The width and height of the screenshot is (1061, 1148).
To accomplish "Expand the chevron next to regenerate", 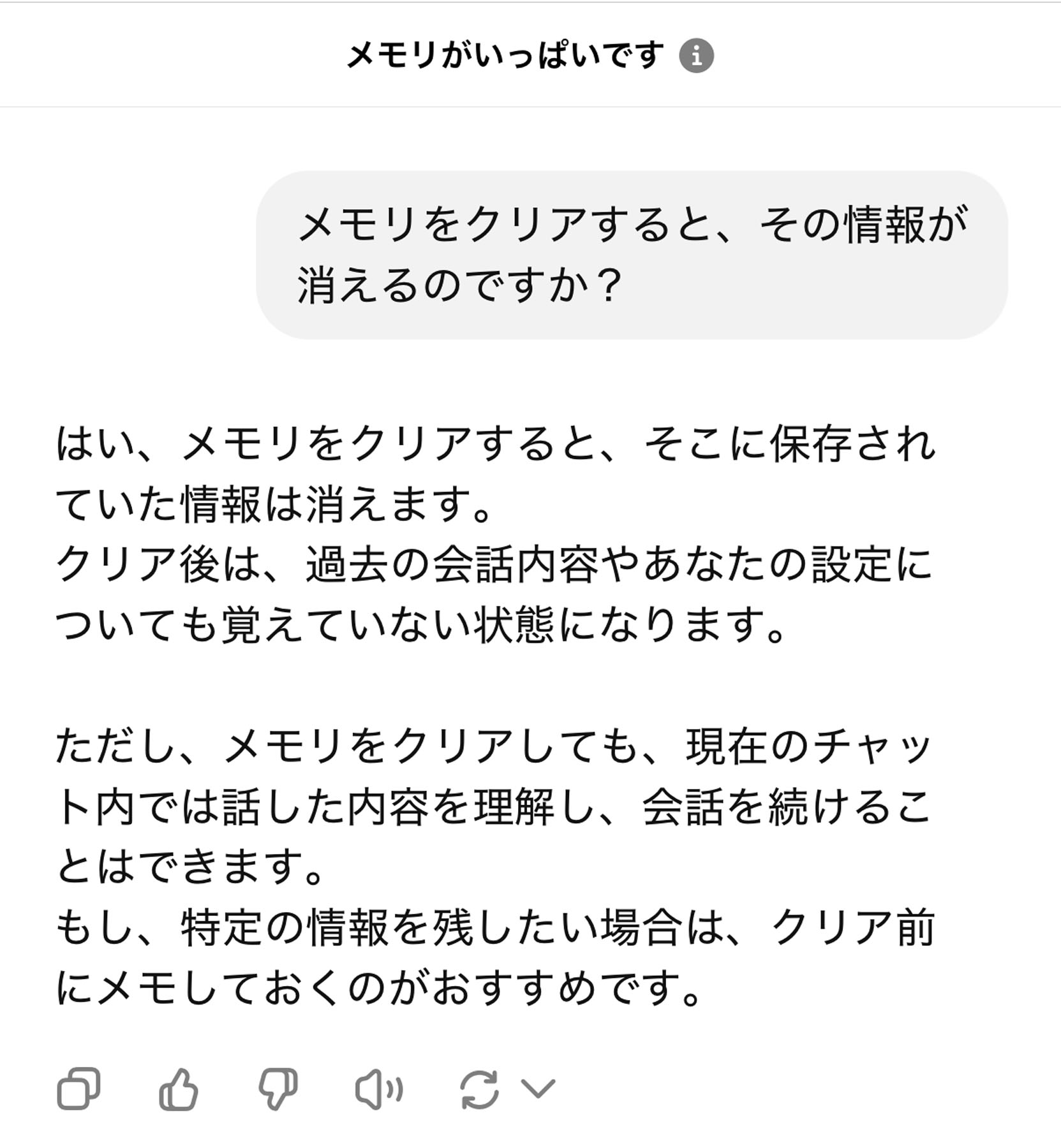I will (x=538, y=1088).
